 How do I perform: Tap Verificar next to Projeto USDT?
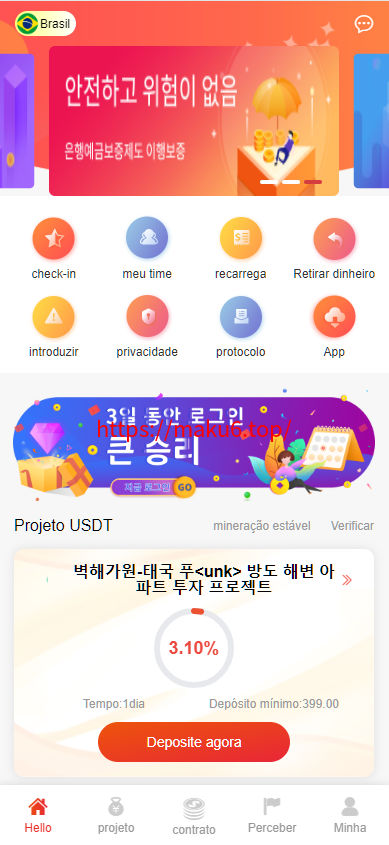click(352, 526)
